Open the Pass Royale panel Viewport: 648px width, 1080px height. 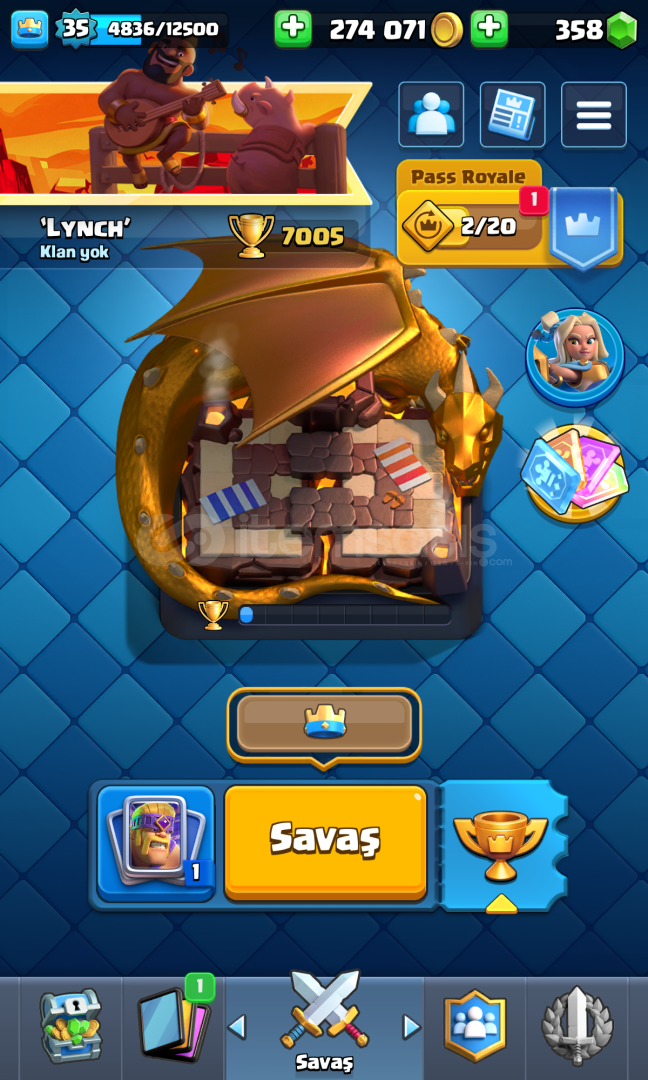(509, 214)
